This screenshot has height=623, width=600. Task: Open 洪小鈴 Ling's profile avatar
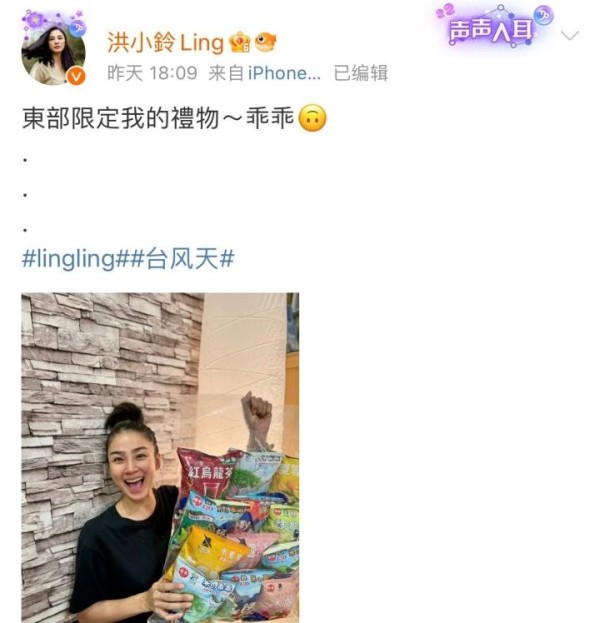pyautogui.click(x=53, y=52)
